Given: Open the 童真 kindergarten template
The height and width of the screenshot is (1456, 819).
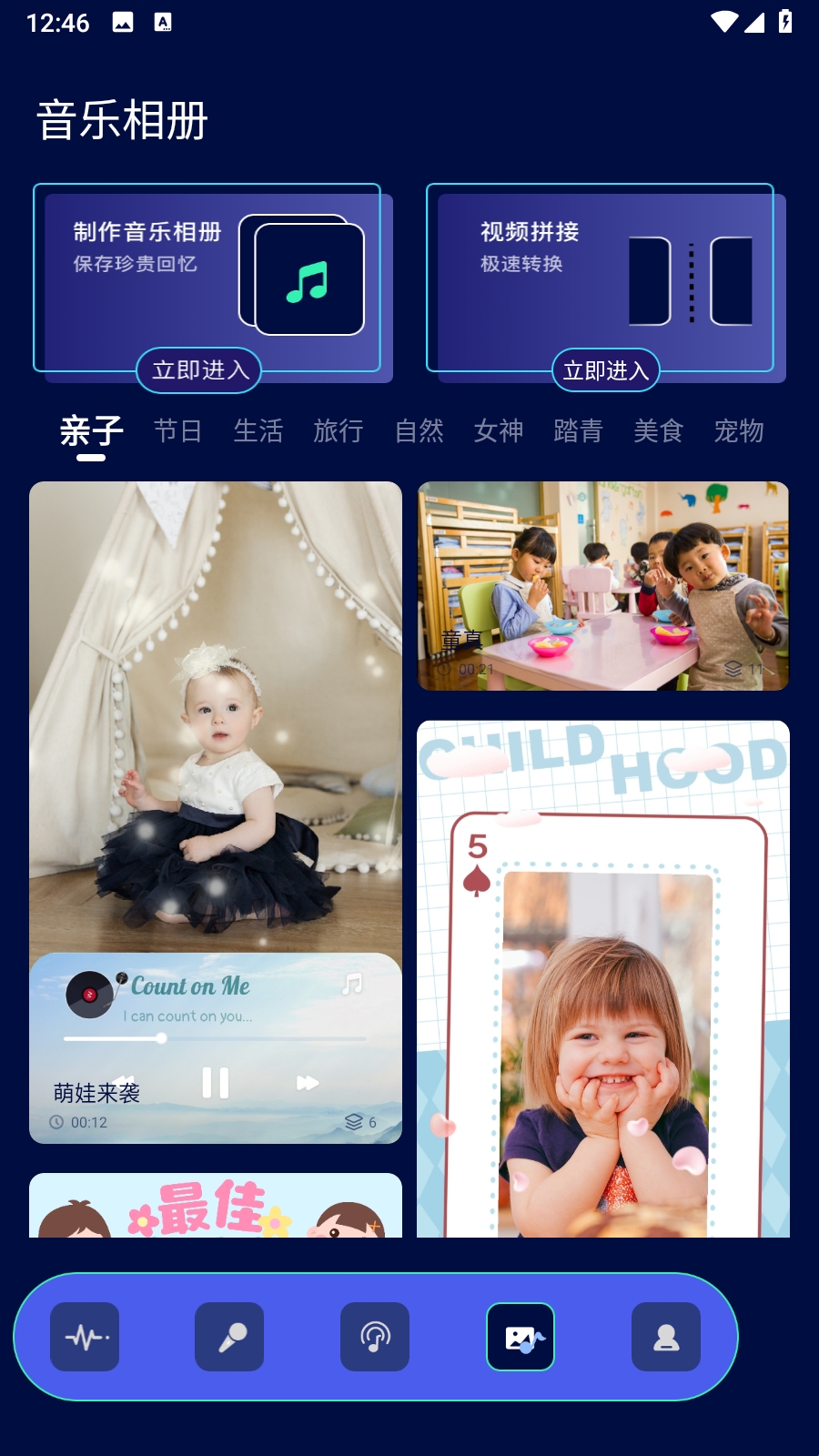Looking at the screenshot, I should 602,586.
